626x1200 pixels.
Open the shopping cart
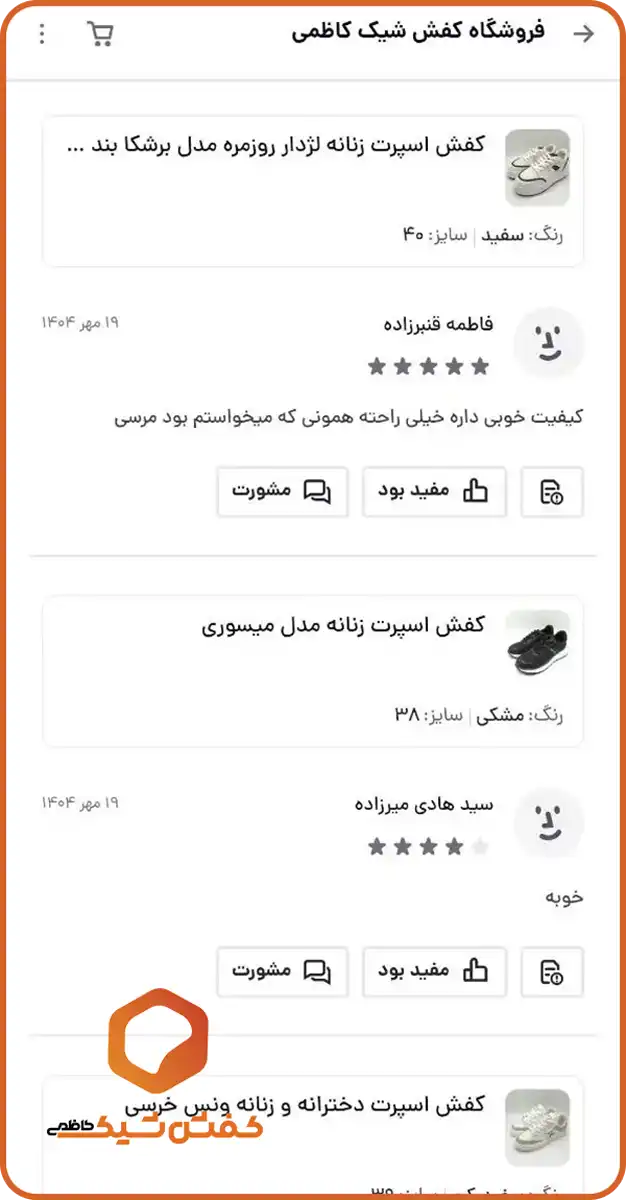(100, 34)
